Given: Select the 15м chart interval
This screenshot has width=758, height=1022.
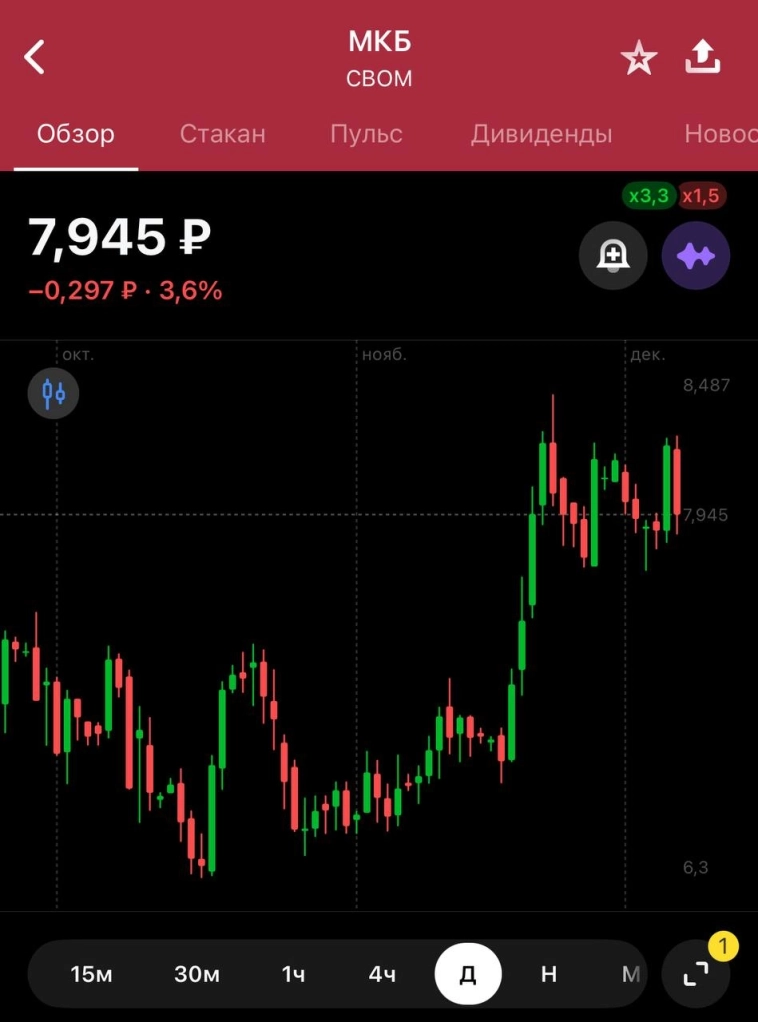Looking at the screenshot, I should [91, 974].
